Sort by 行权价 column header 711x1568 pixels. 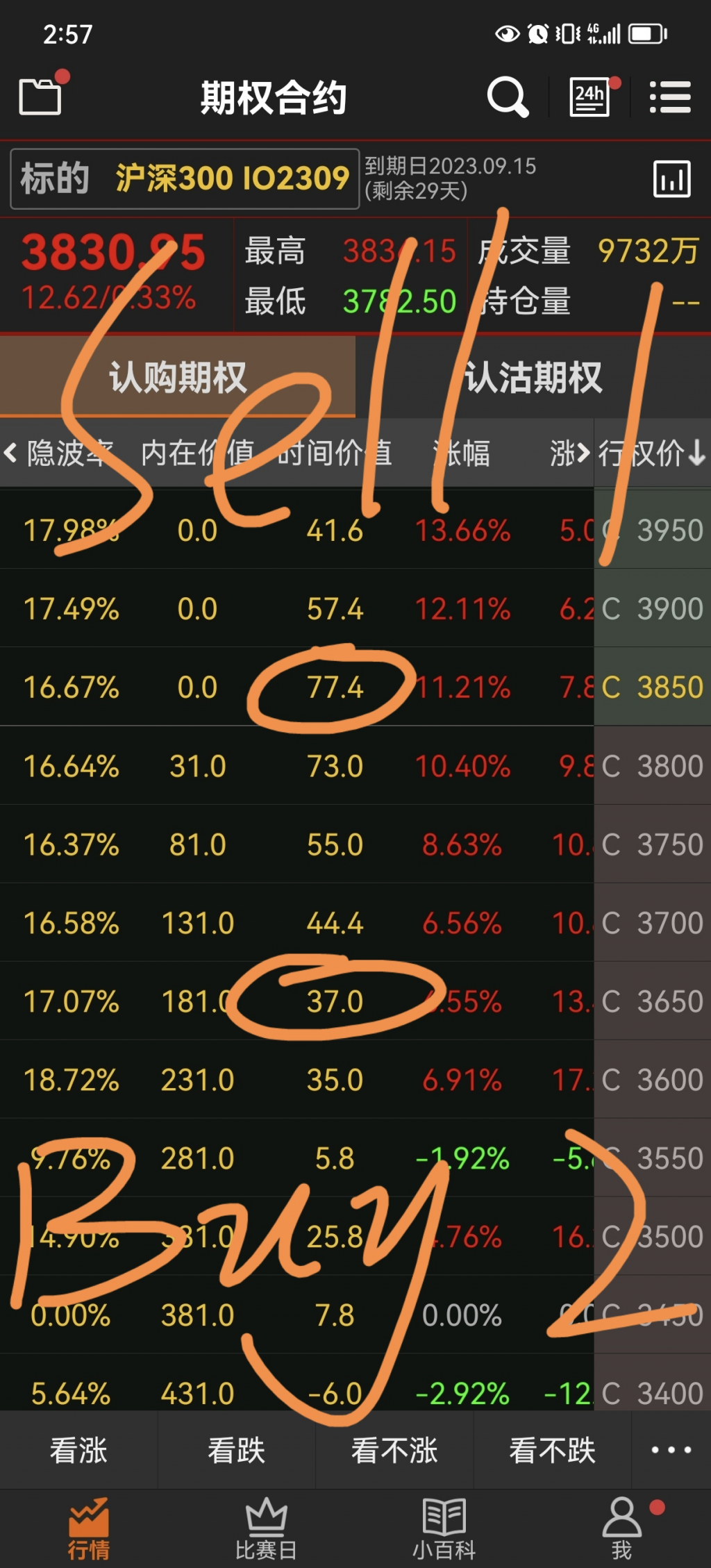(652, 453)
